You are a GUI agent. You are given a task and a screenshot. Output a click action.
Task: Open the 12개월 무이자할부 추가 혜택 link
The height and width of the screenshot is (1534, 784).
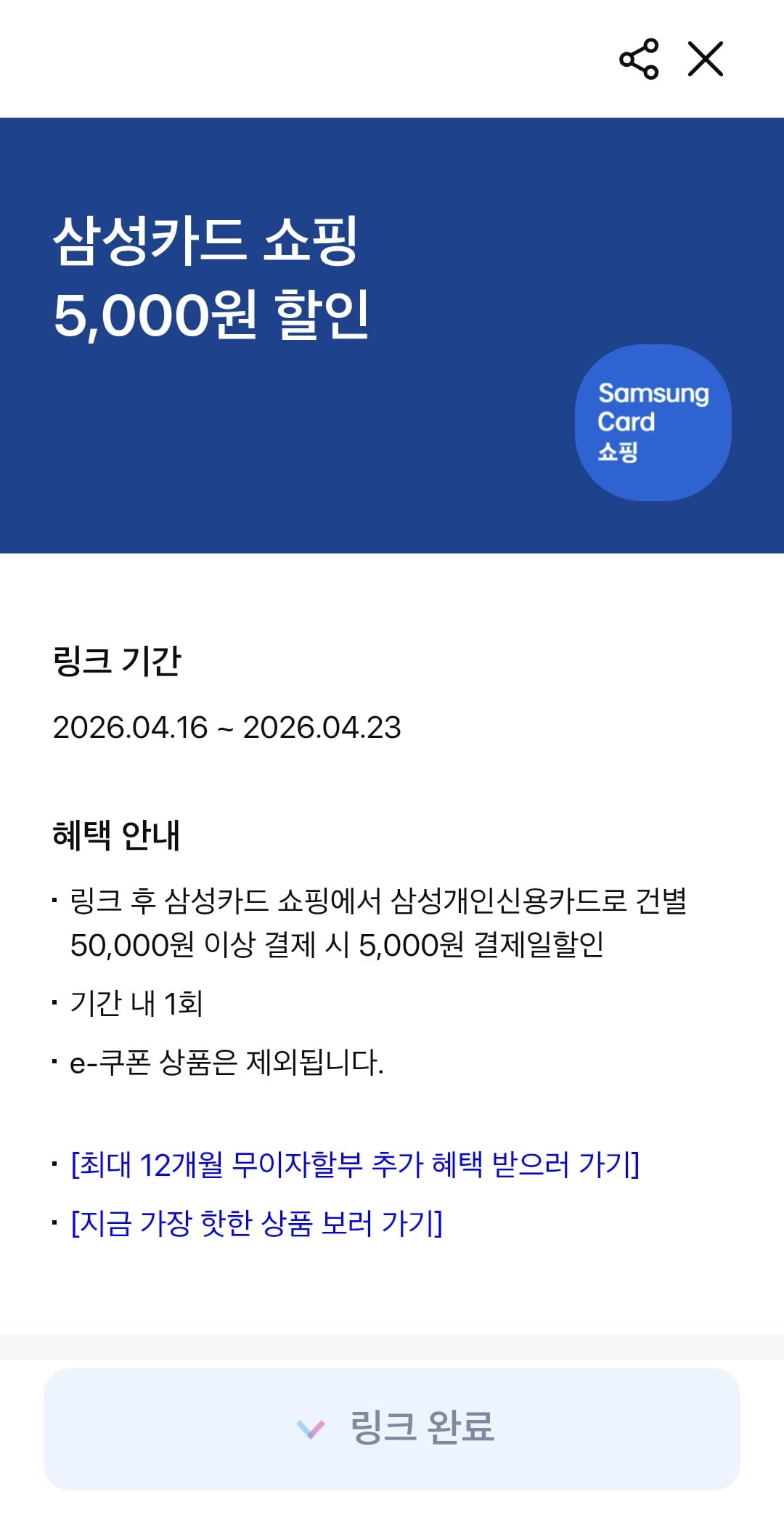pos(355,1164)
